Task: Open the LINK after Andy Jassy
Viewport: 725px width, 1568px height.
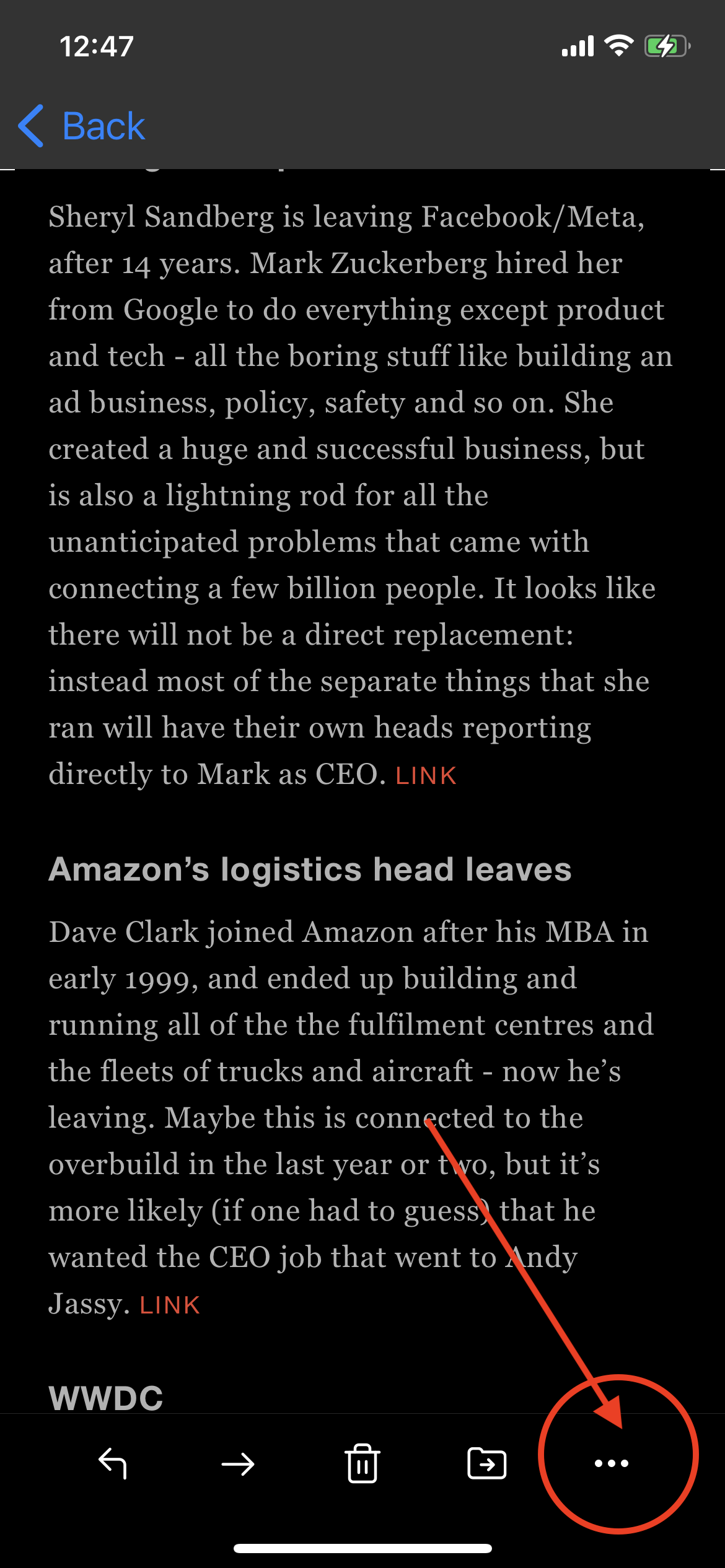Action: (170, 1305)
